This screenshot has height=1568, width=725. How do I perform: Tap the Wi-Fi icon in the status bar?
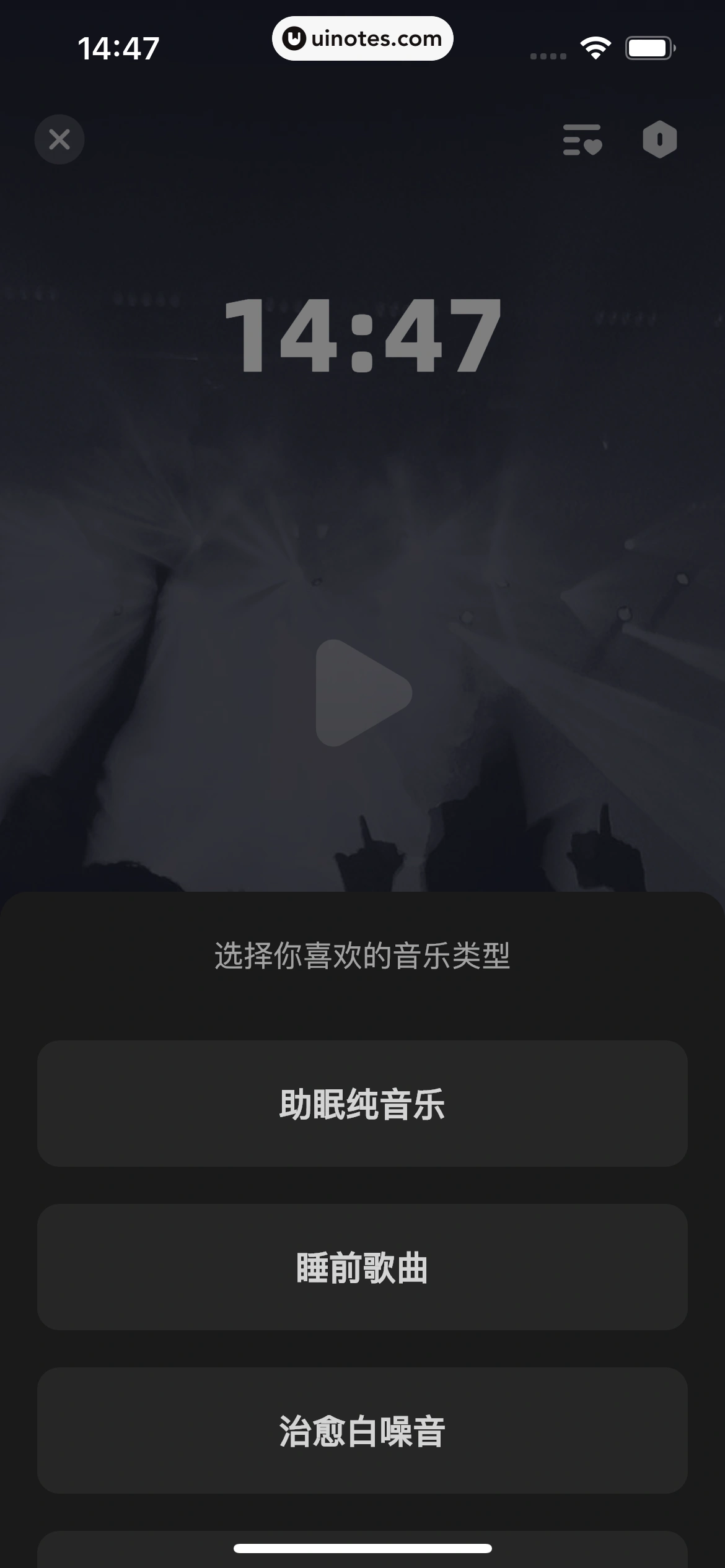594,46
